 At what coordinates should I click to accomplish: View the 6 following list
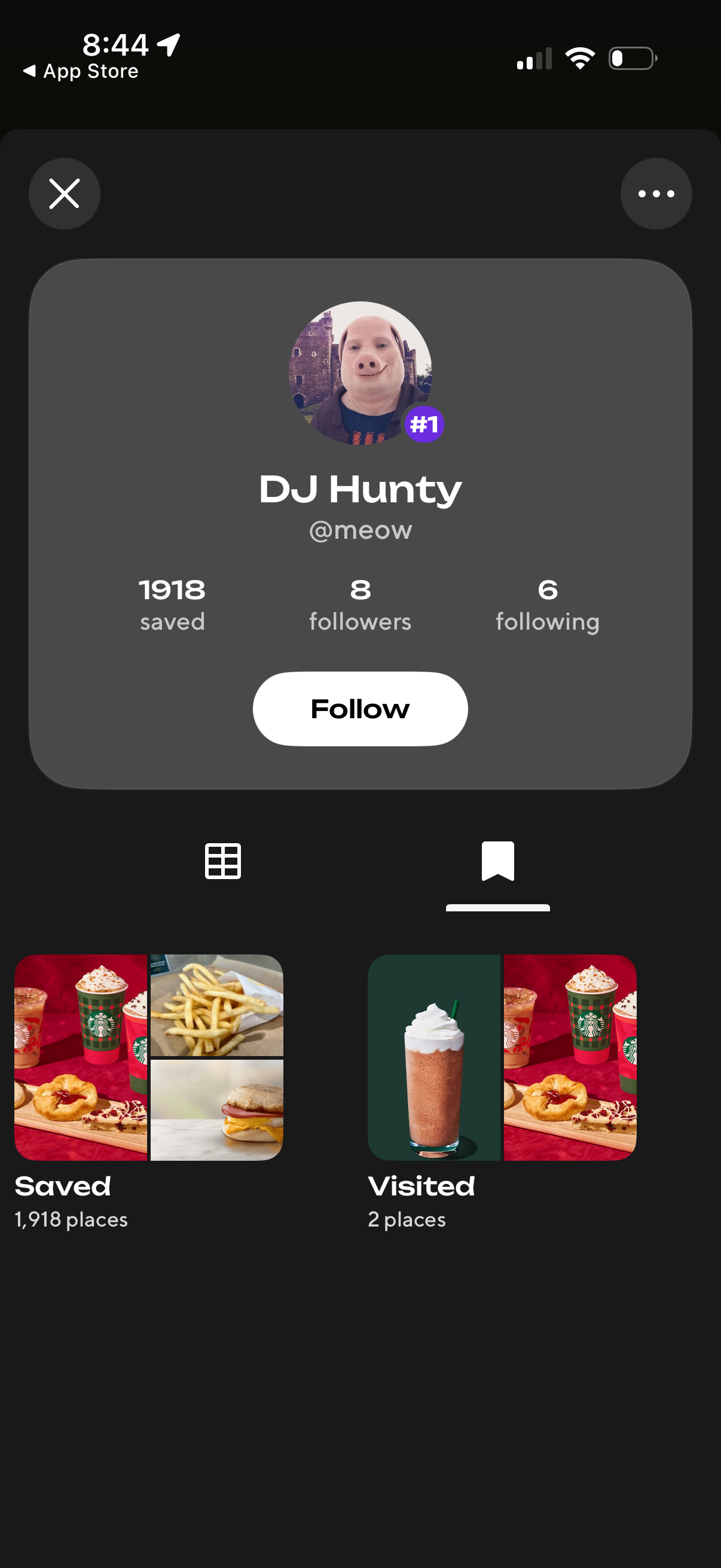pos(547,605)
